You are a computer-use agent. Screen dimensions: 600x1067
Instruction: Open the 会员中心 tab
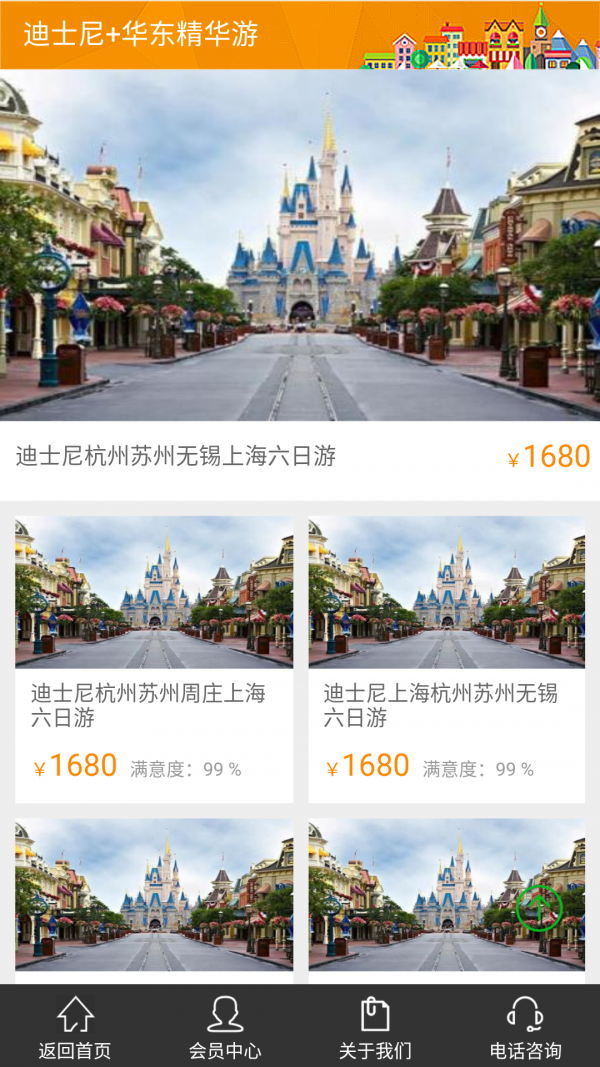coord(225,1027)
